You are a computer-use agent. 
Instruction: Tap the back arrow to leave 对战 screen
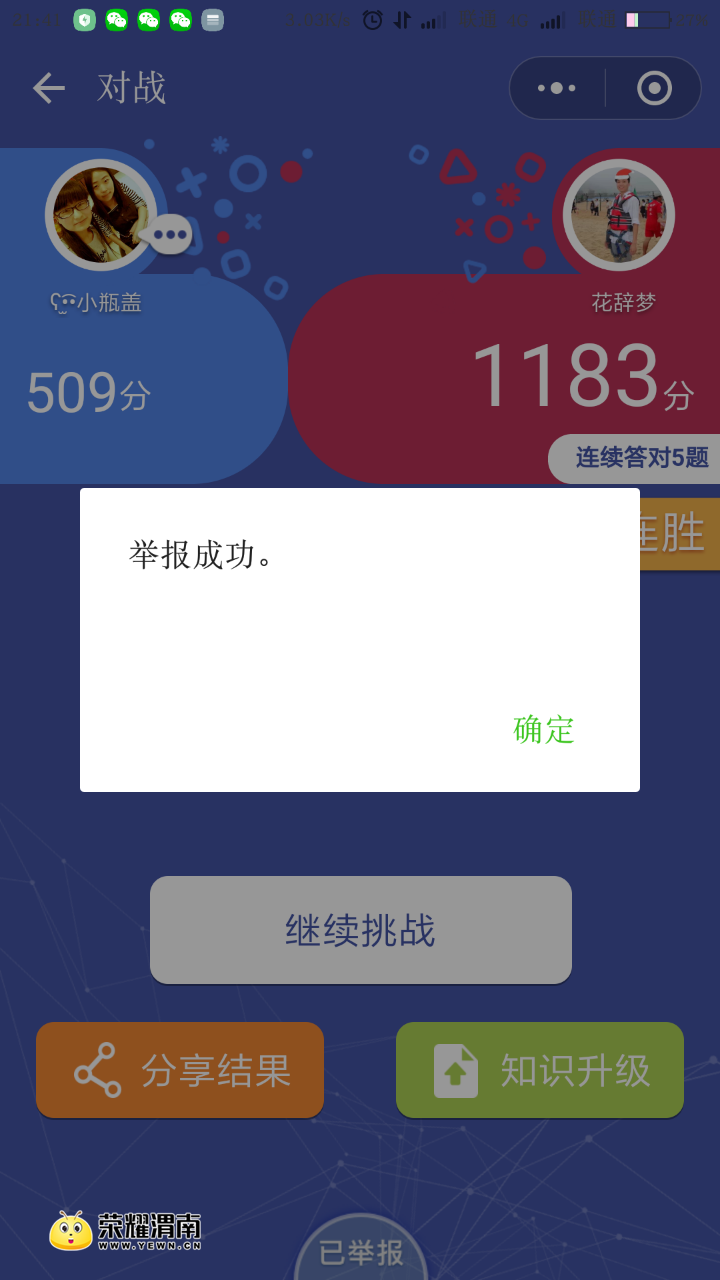click(47, 88)
